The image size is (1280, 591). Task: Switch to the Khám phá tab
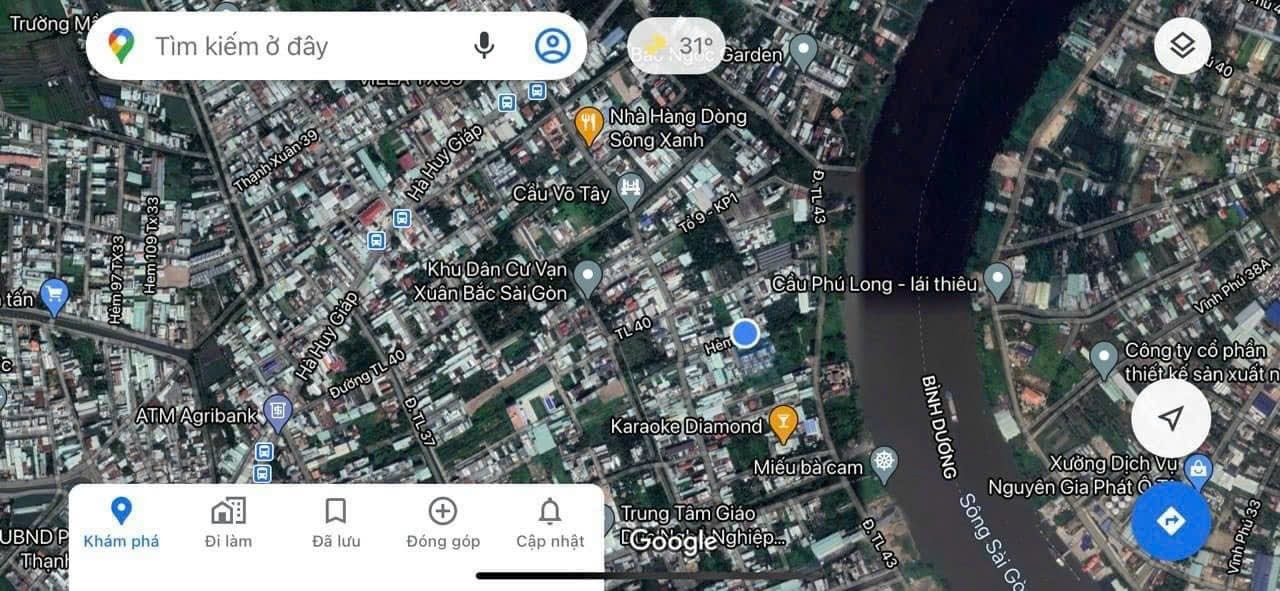pyautogui.click(x=121, y=523)
